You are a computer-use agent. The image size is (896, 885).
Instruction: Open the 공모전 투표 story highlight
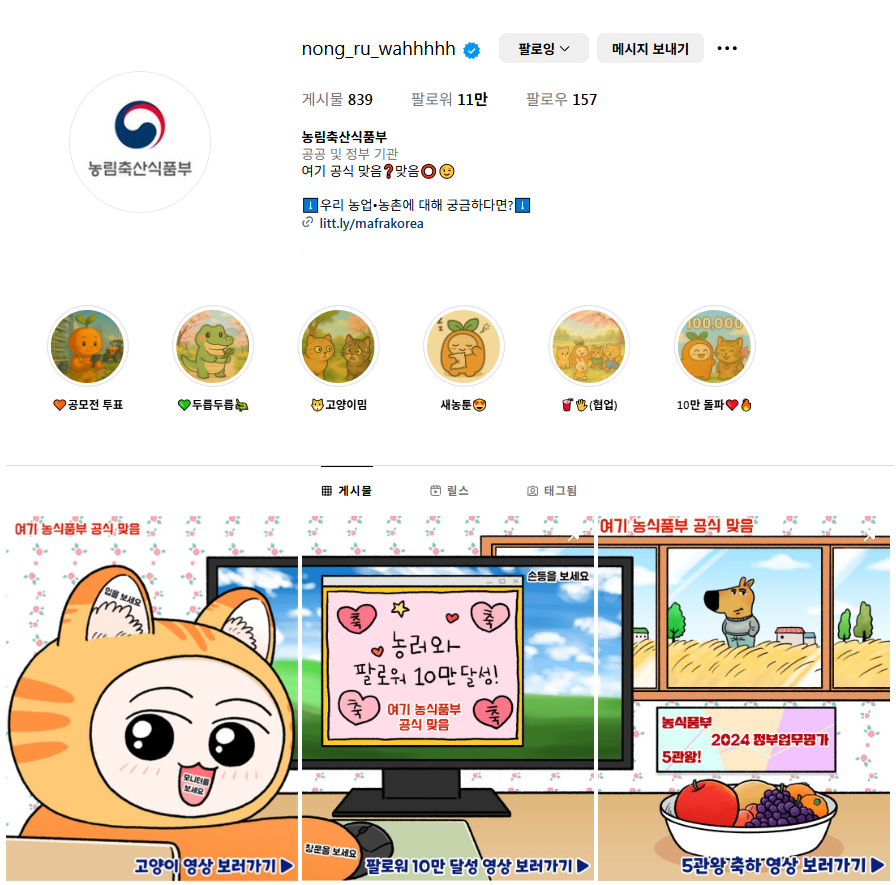point(89,346)
